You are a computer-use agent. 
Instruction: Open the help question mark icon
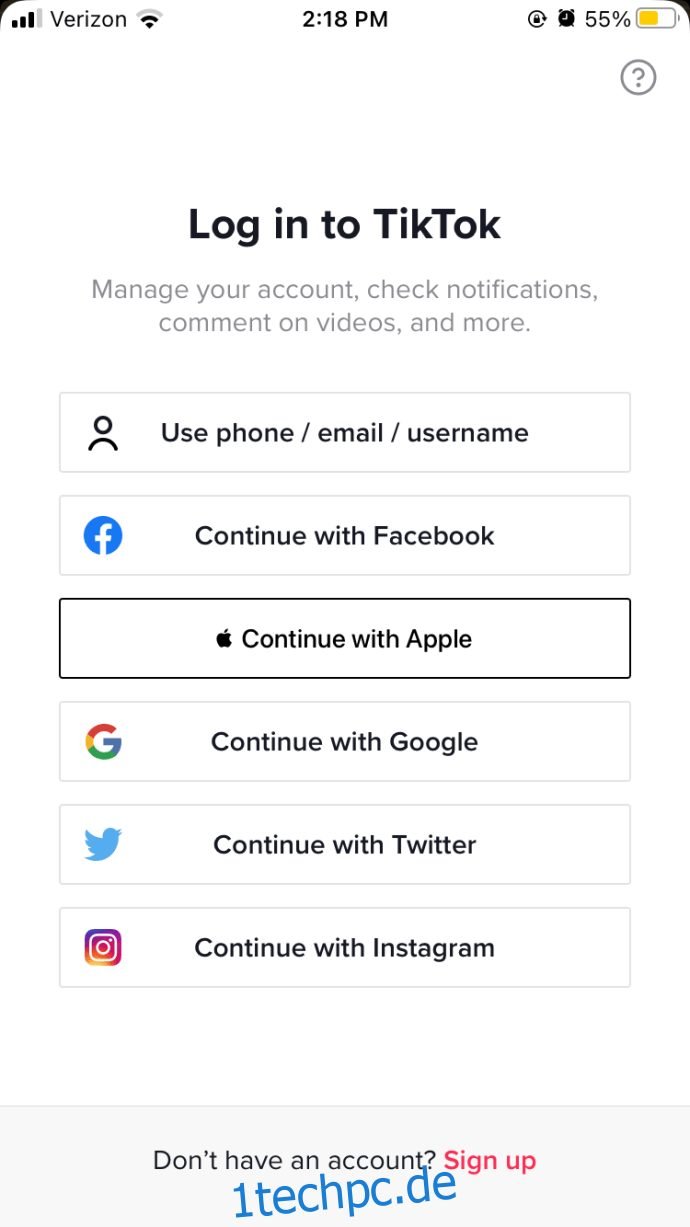(x=638, y=78)
